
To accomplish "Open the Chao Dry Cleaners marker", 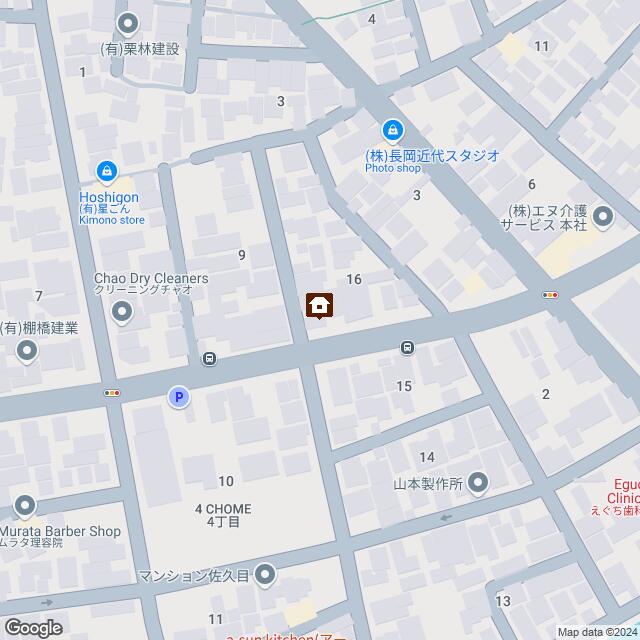I will [122, 314].
